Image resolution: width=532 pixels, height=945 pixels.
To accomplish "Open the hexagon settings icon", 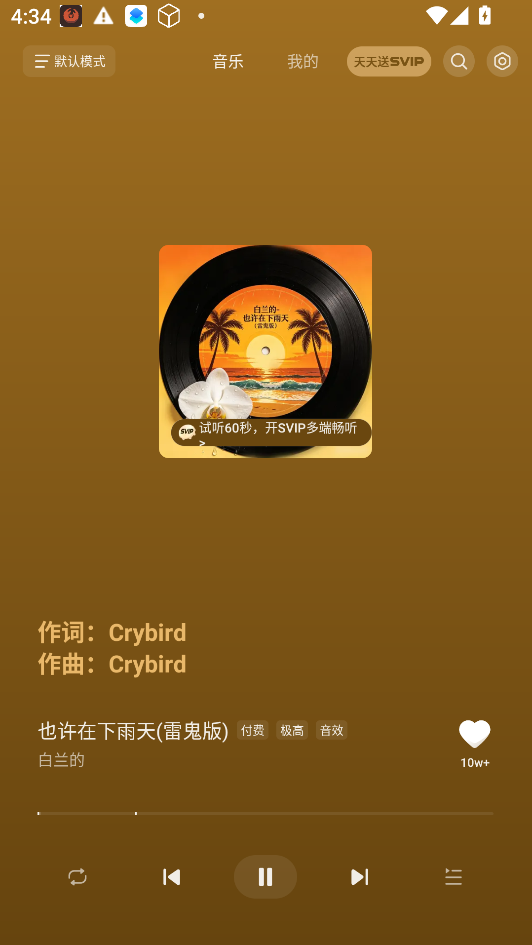I will pyautogui.click(x=502, y=61).
